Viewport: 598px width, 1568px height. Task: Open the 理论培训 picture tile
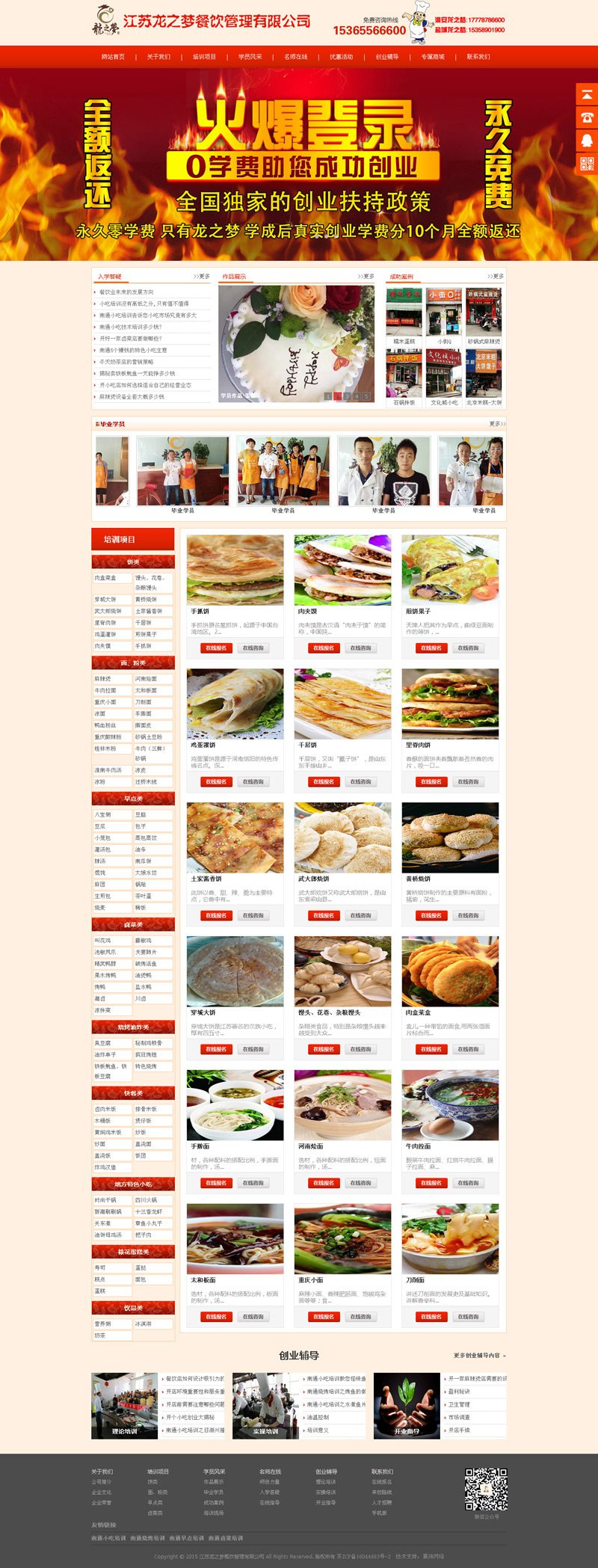coord(125,1406)
